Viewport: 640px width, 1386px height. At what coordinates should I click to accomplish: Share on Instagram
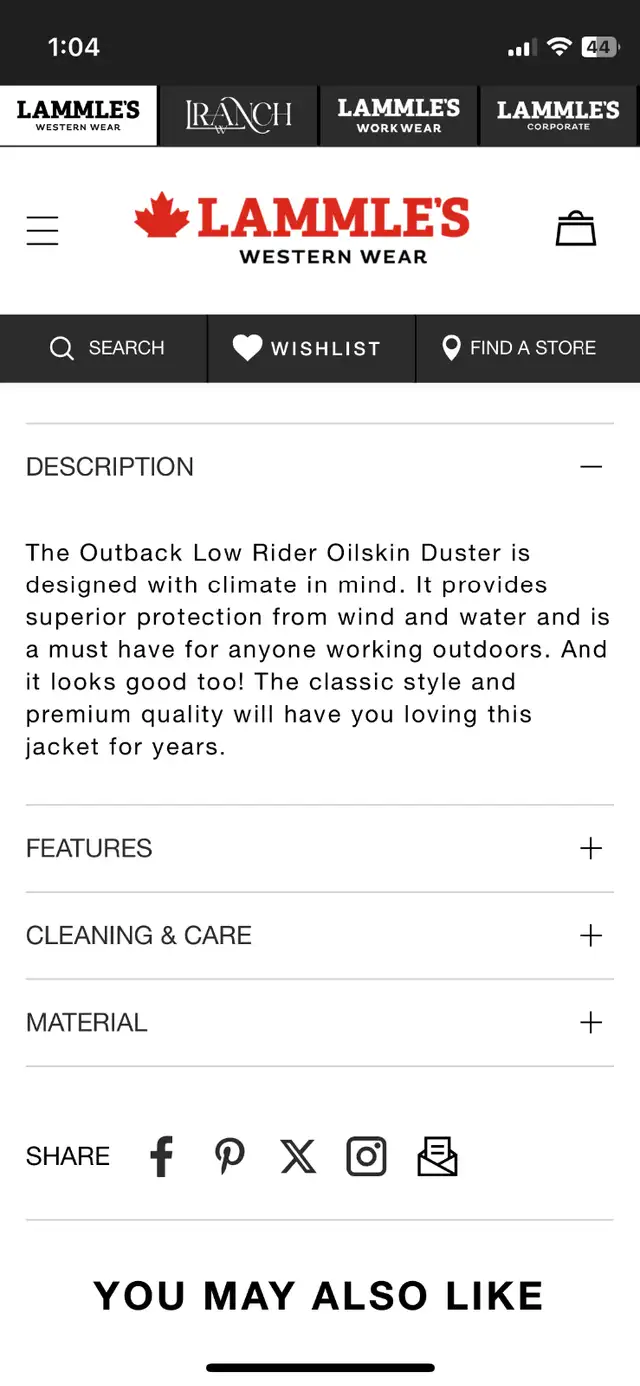tap(366, 1156)
